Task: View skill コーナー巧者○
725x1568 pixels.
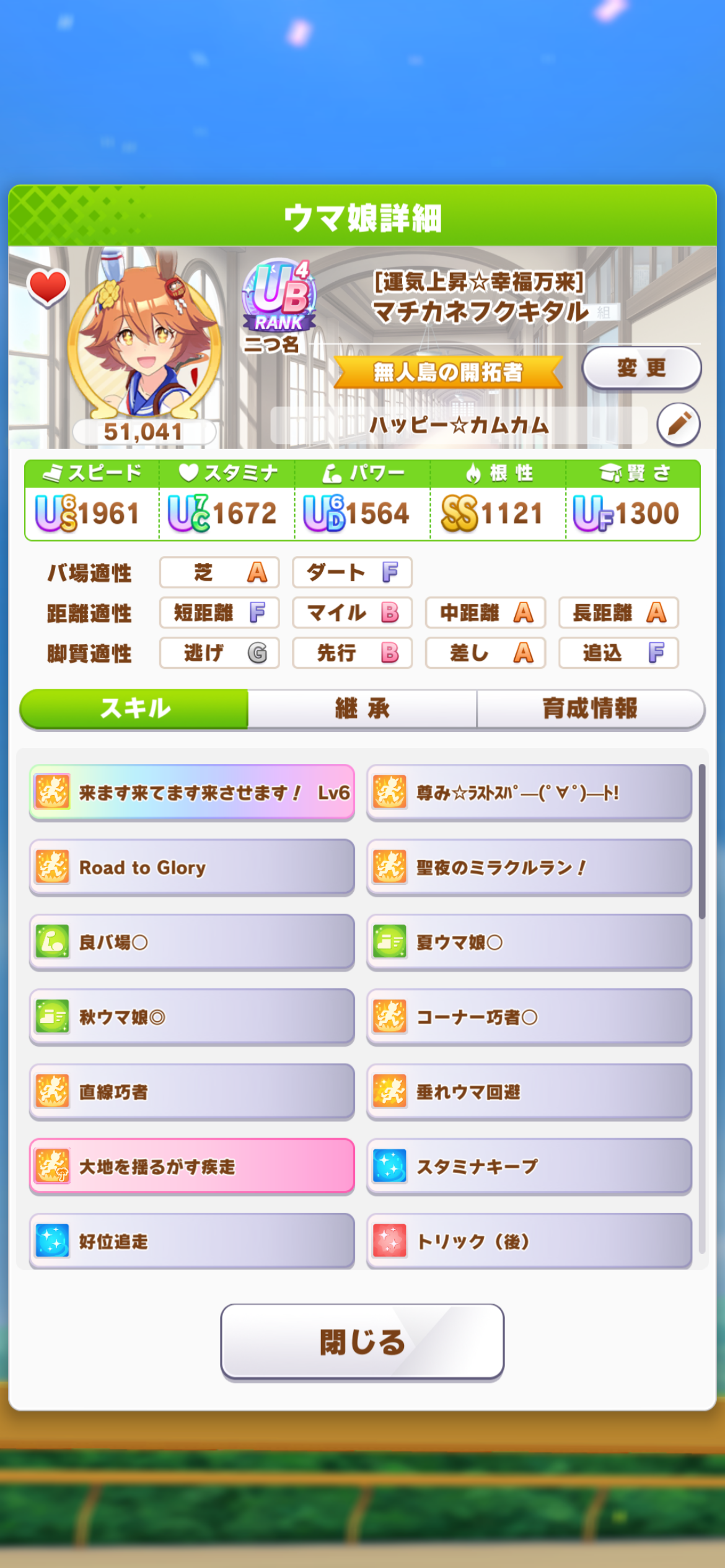Action: [529, 1017]
